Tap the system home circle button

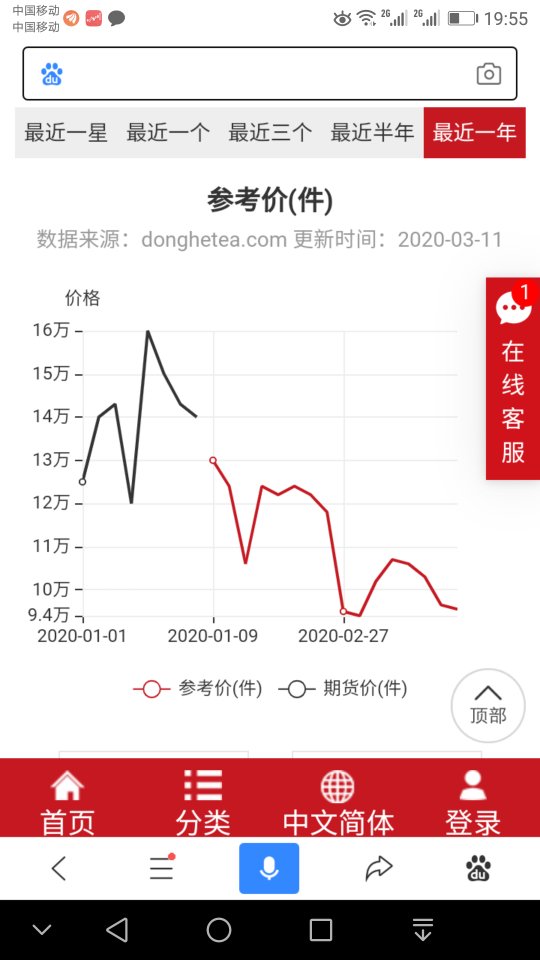[219, 929]
